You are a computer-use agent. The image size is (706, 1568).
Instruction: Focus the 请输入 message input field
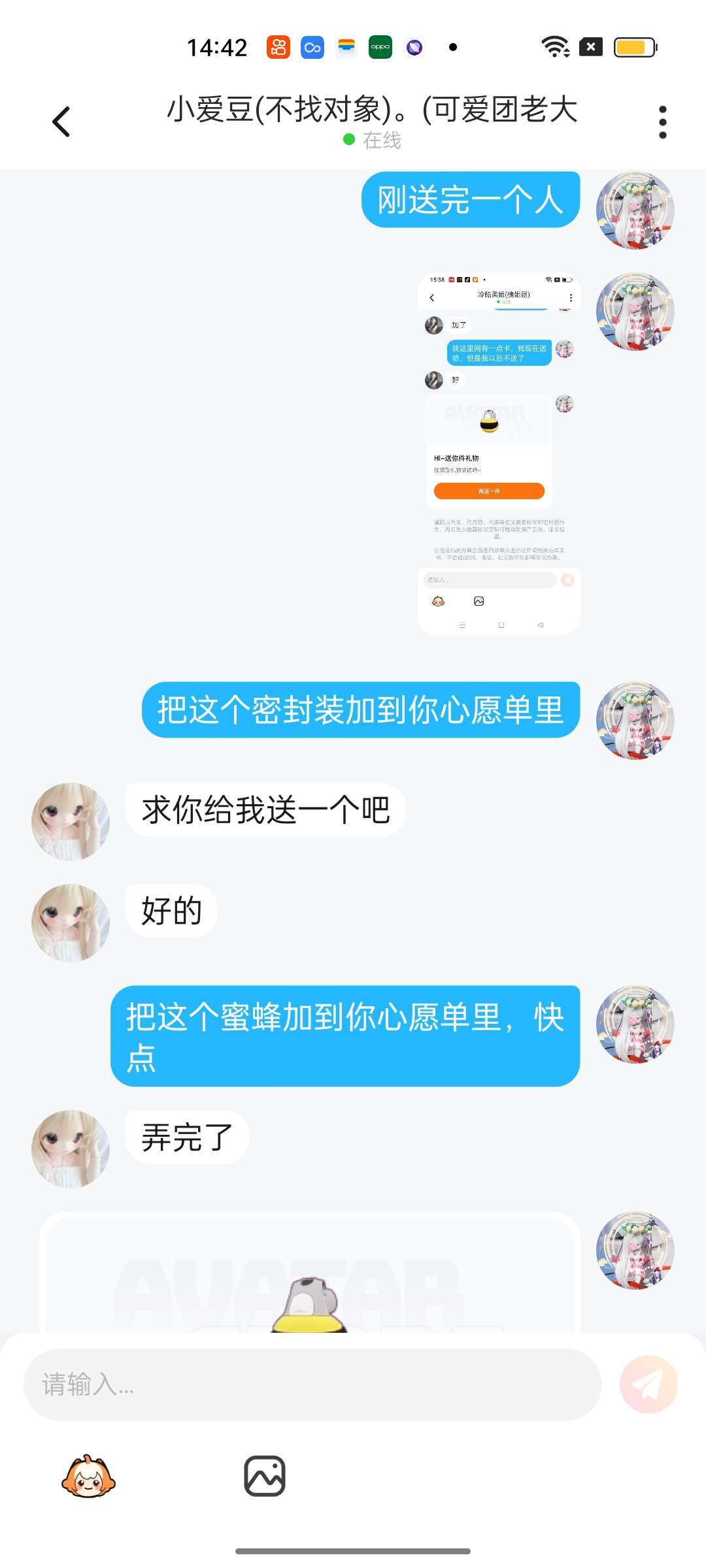pyautogui.click(x=312, y=1384)
